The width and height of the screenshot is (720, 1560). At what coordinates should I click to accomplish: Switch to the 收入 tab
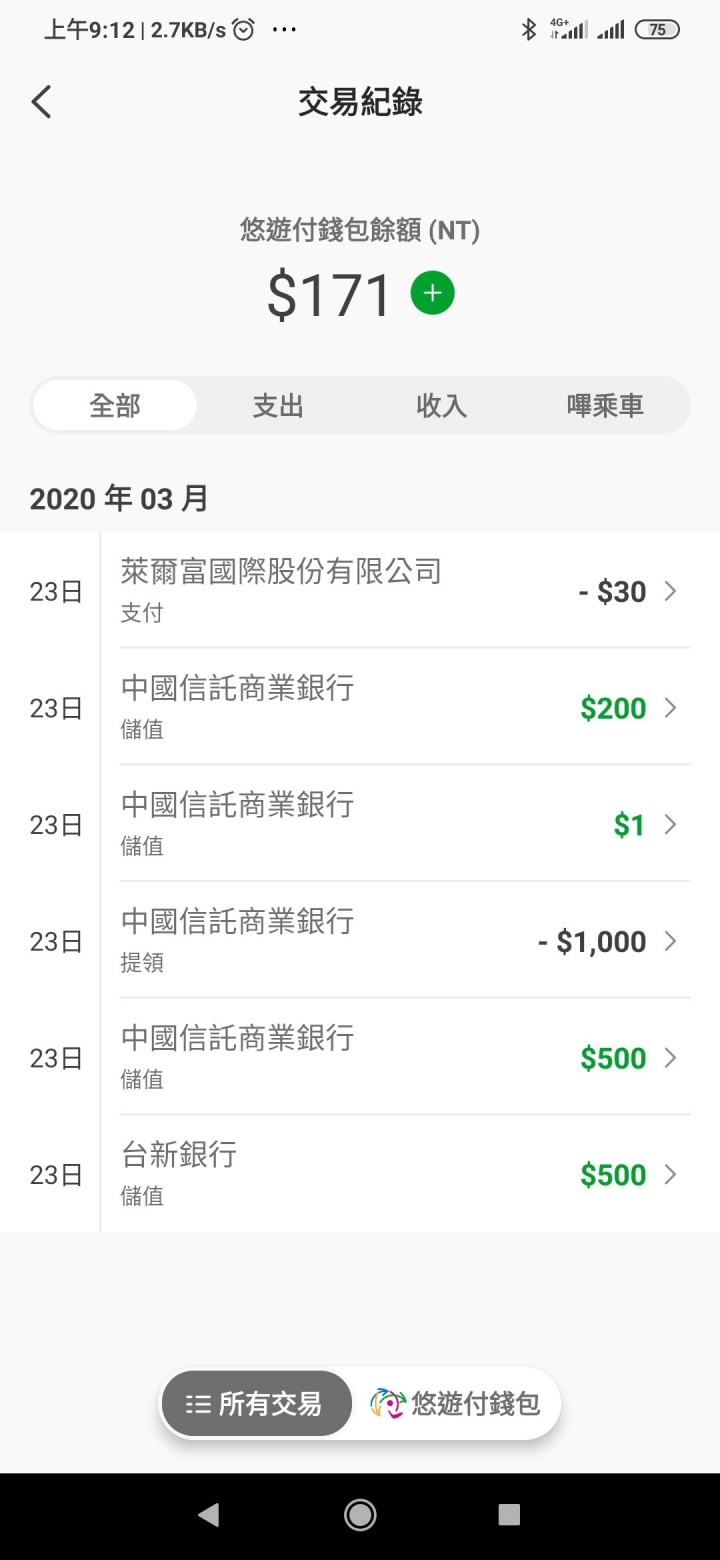tap(441, 406)
